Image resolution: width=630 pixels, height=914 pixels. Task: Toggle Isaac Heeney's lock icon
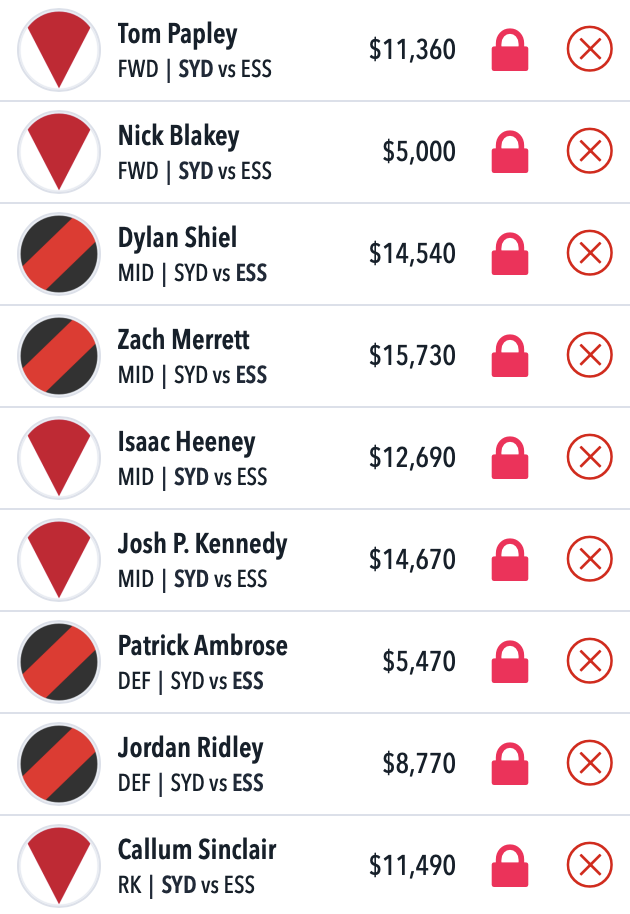click(510, 459)
